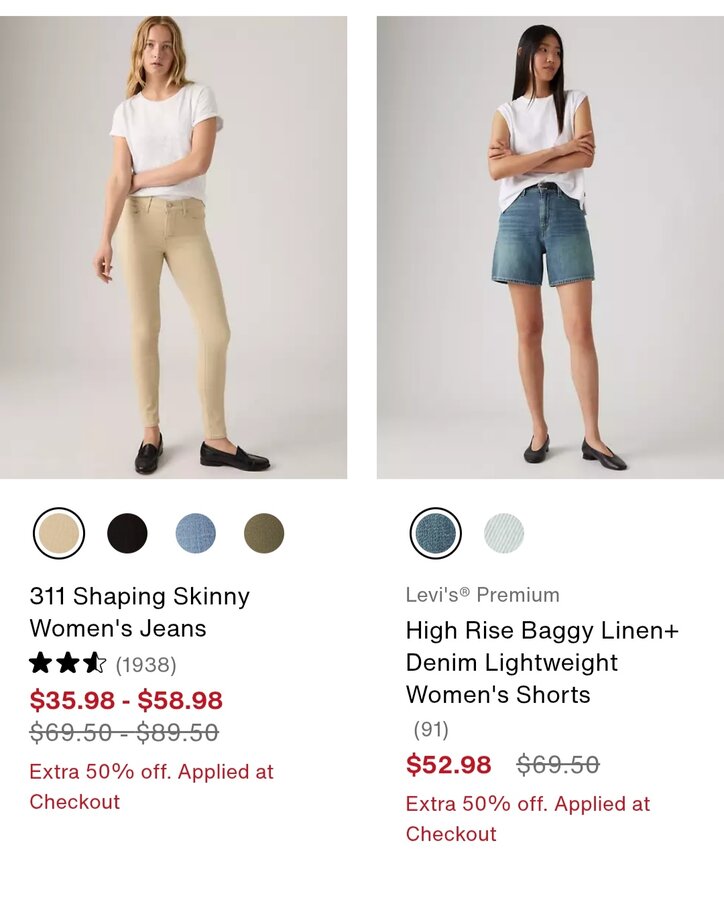This screenshot has width=724, height=900.
Task: Open the High Rise Baggy Shorts product image
Action: (550, 247)
